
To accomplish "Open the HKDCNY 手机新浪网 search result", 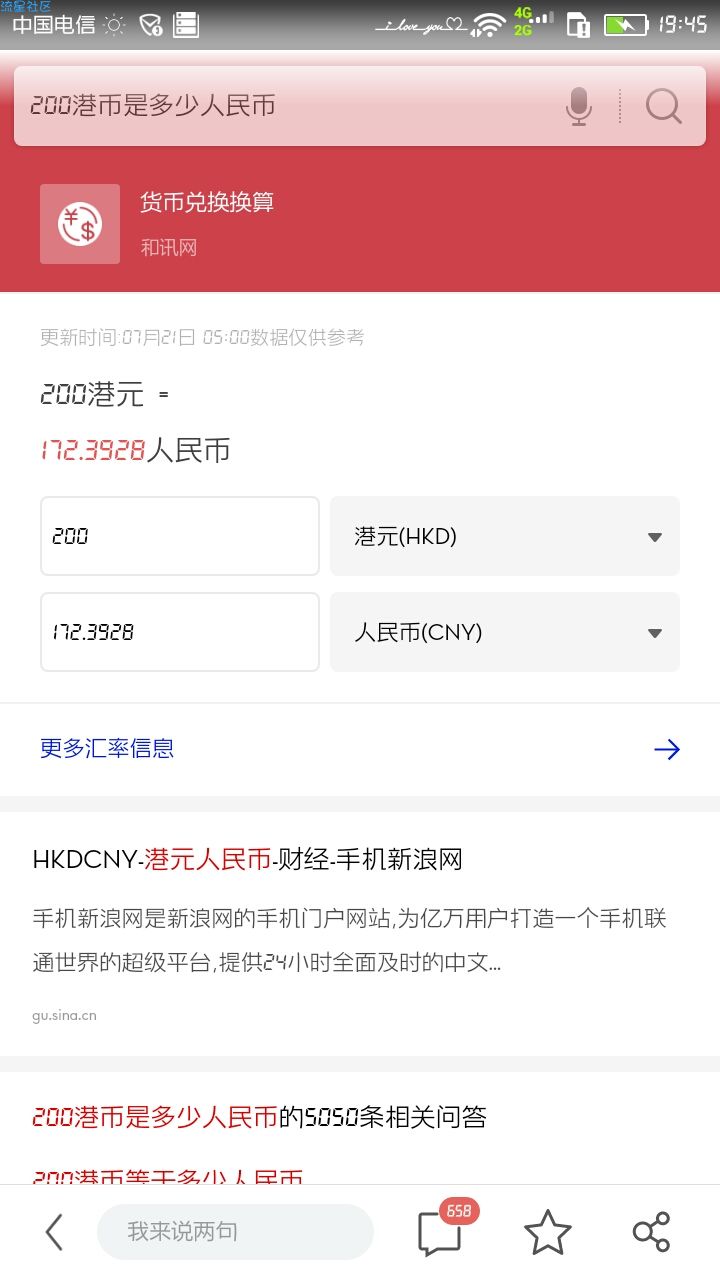I will (x=248, y=859).
